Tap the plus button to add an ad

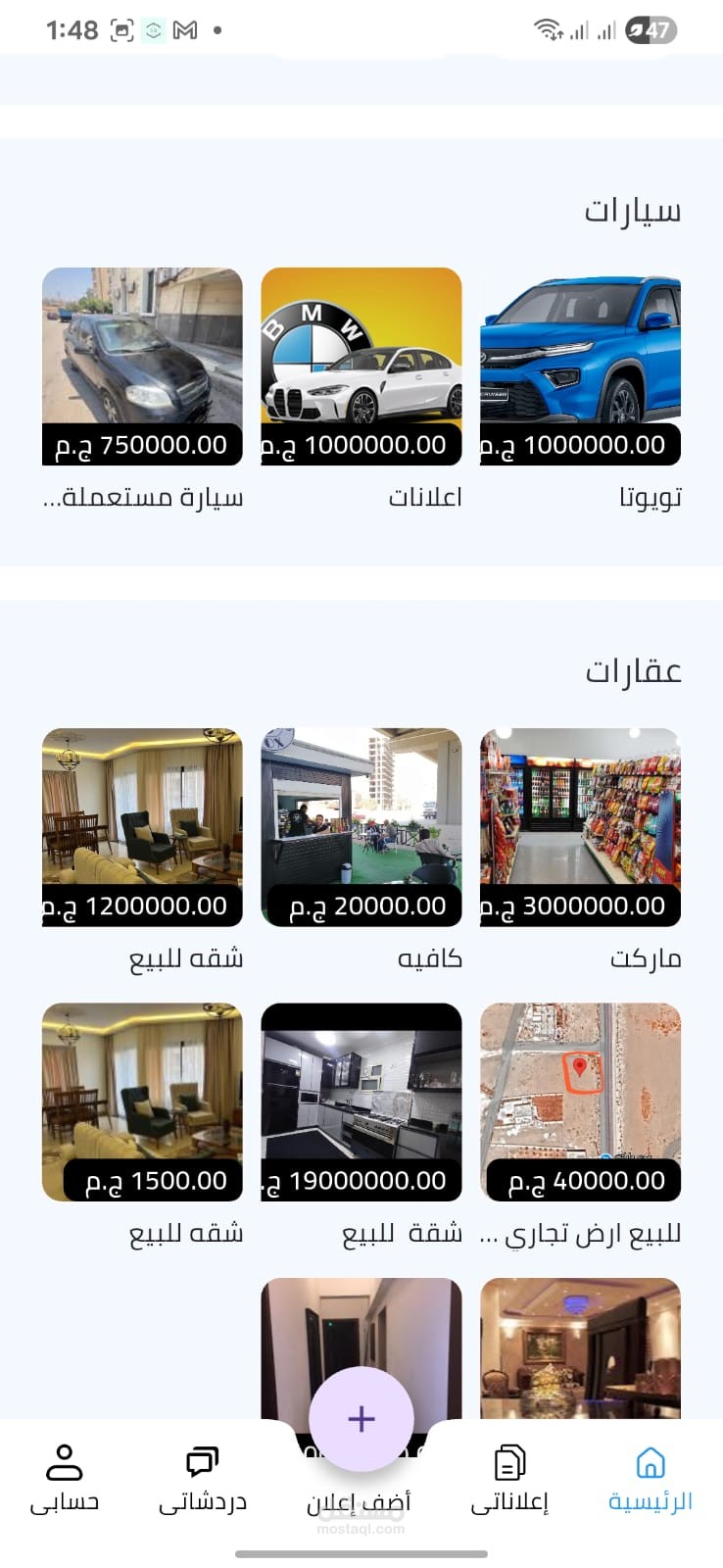click(361, 1419)
